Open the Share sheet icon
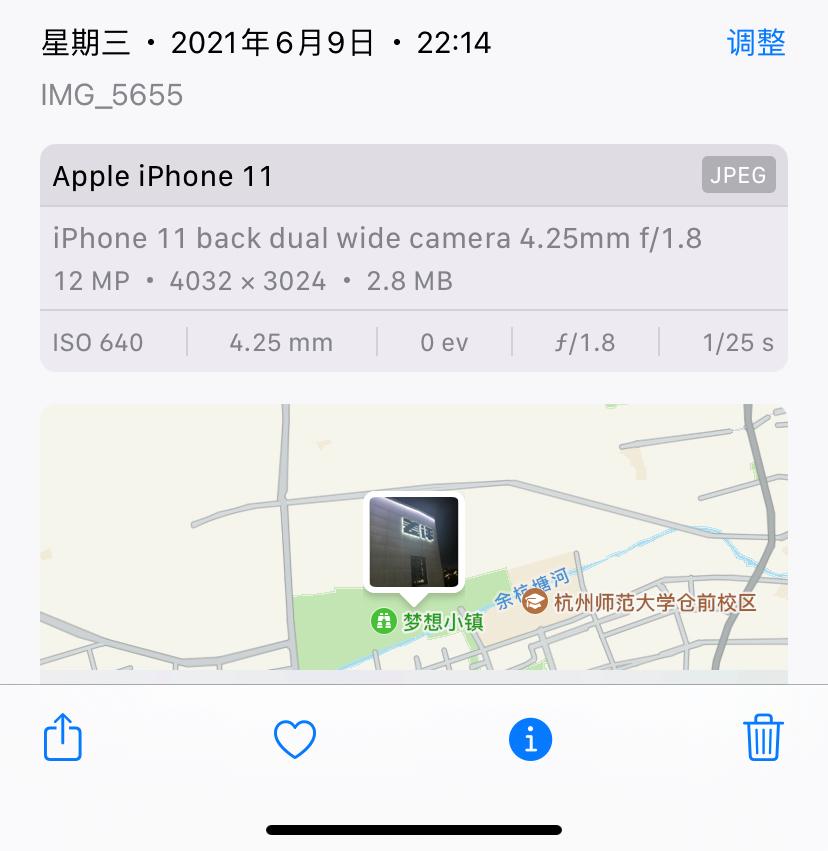Viewport: 828px width, 851px height. 62,738
